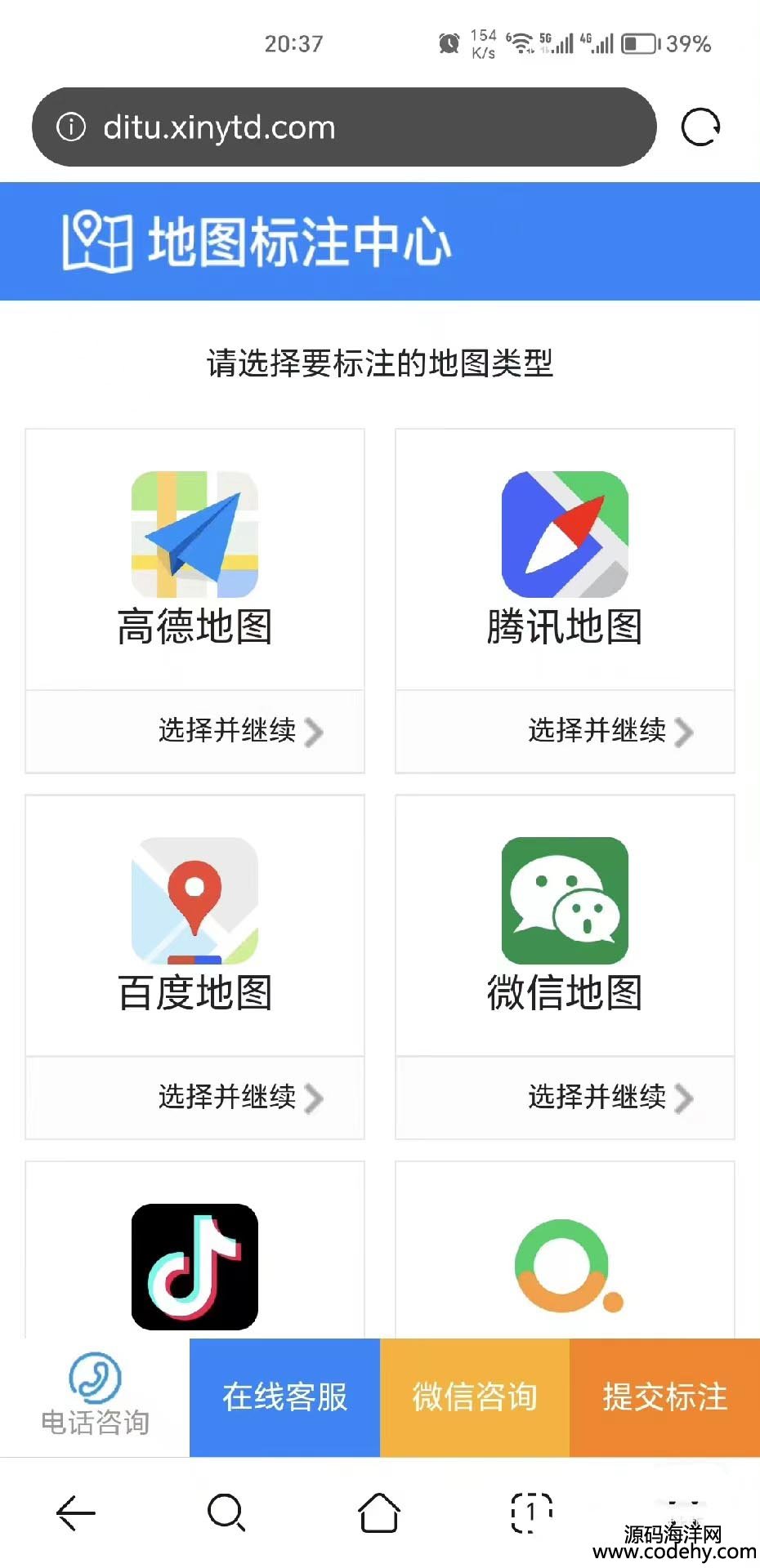Go to the browser home page
The height and width of the screenshot is (1568, 760).
click(379, 1513)
